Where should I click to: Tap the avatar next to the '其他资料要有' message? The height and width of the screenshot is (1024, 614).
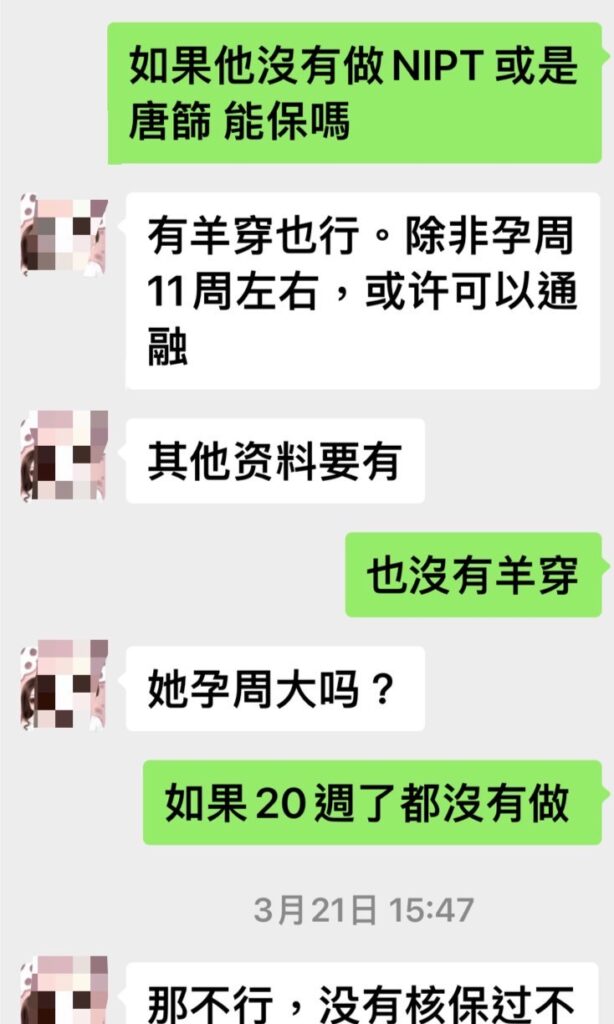pos(63,455)
